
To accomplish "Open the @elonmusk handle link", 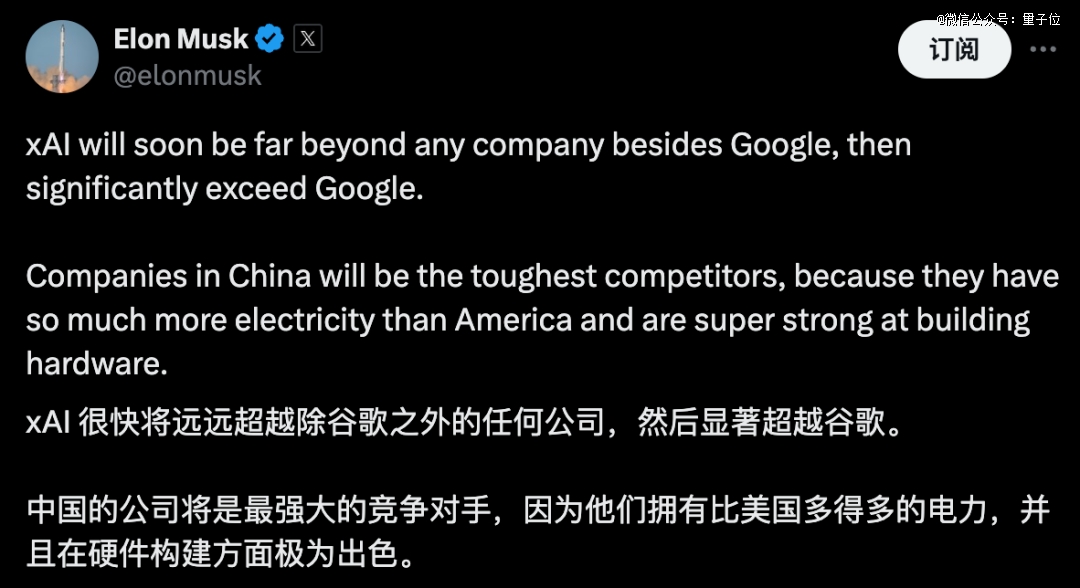I will 187,76.
